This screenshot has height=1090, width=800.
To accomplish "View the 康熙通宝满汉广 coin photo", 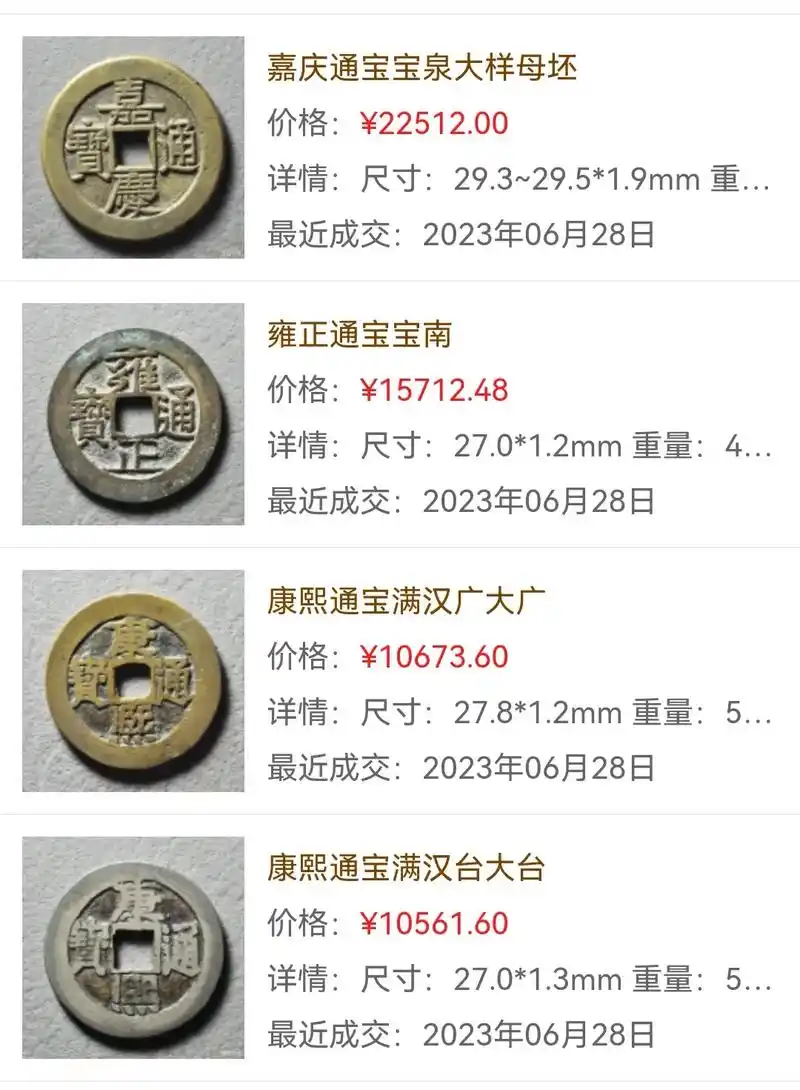I will coord(134,675).
